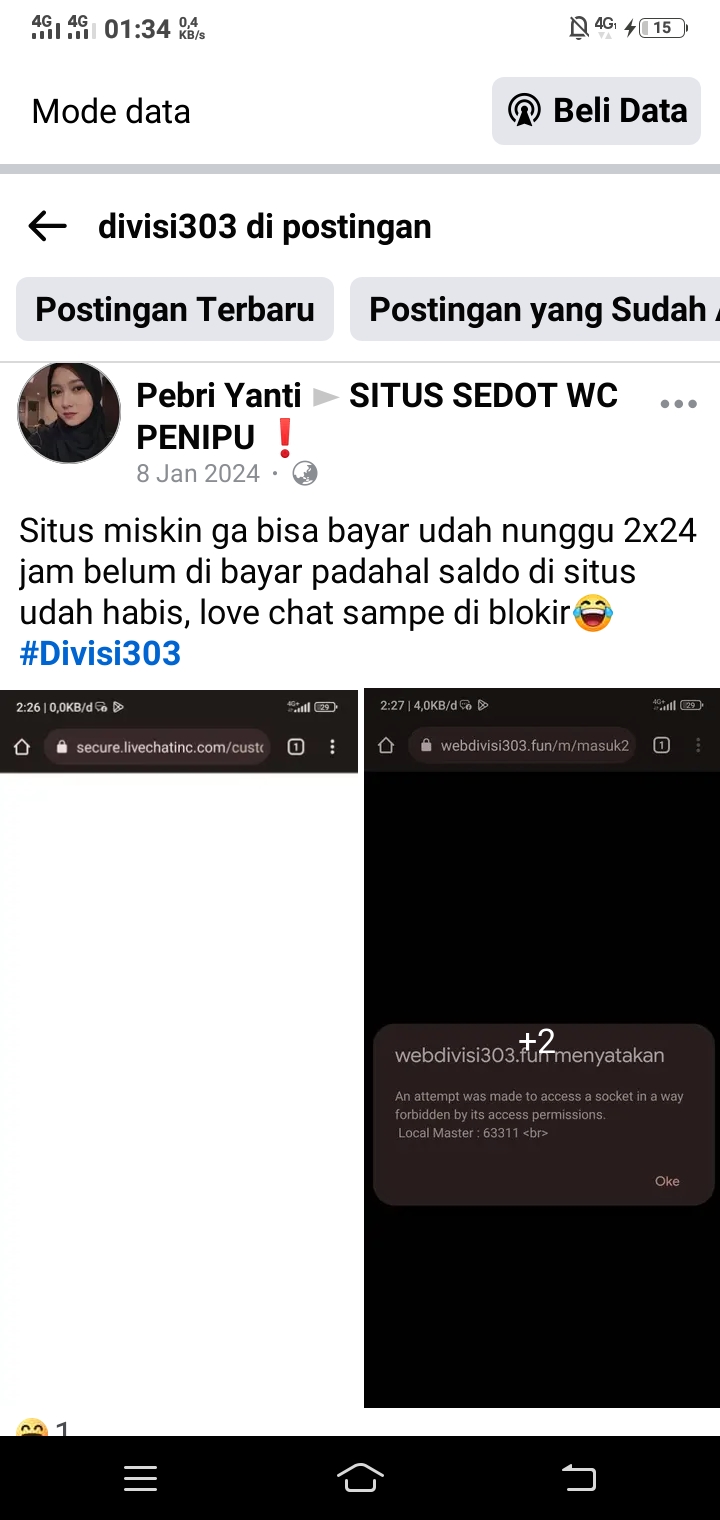Tap the system back button
The width and height of the screenshot is (720, 1520).
(579, 1478)
